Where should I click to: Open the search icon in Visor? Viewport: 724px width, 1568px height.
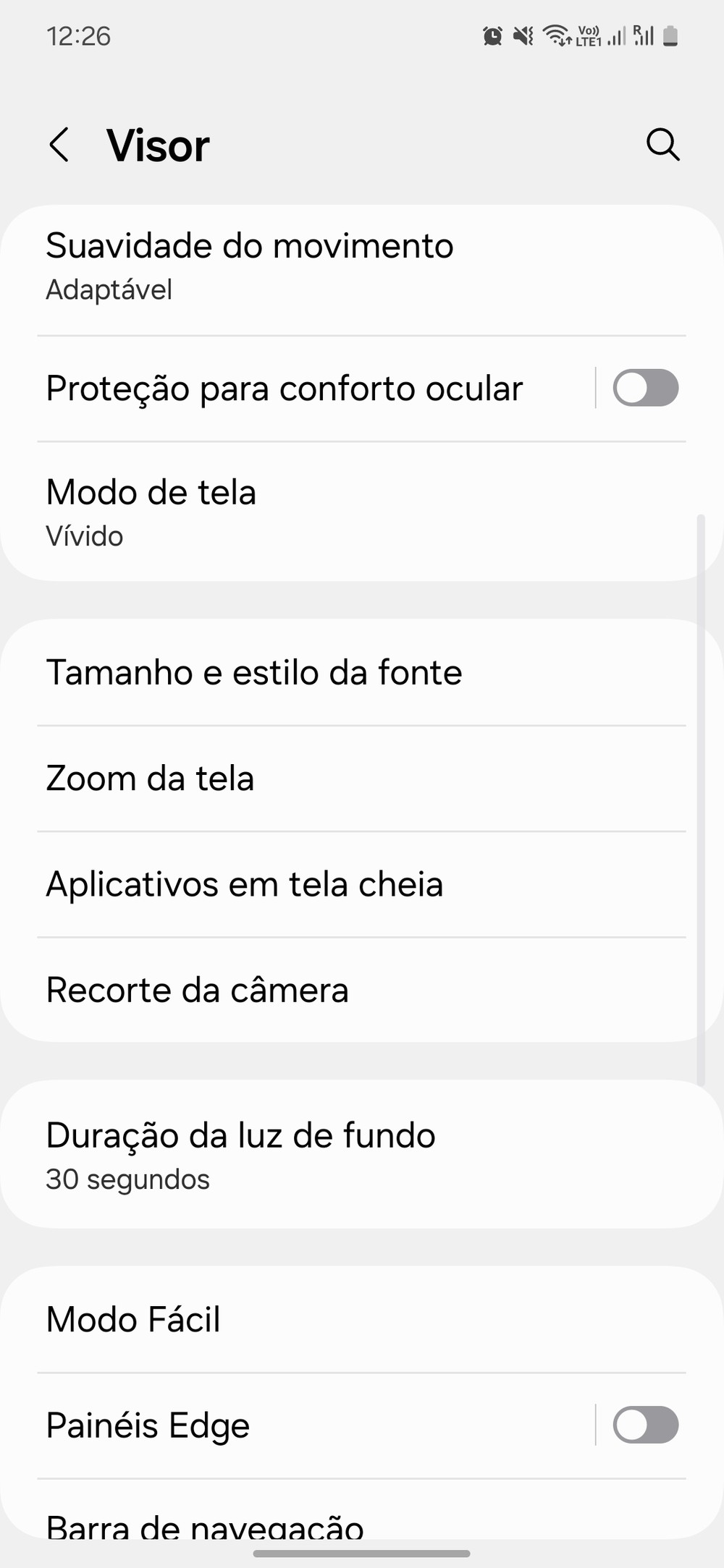(662, 145)
